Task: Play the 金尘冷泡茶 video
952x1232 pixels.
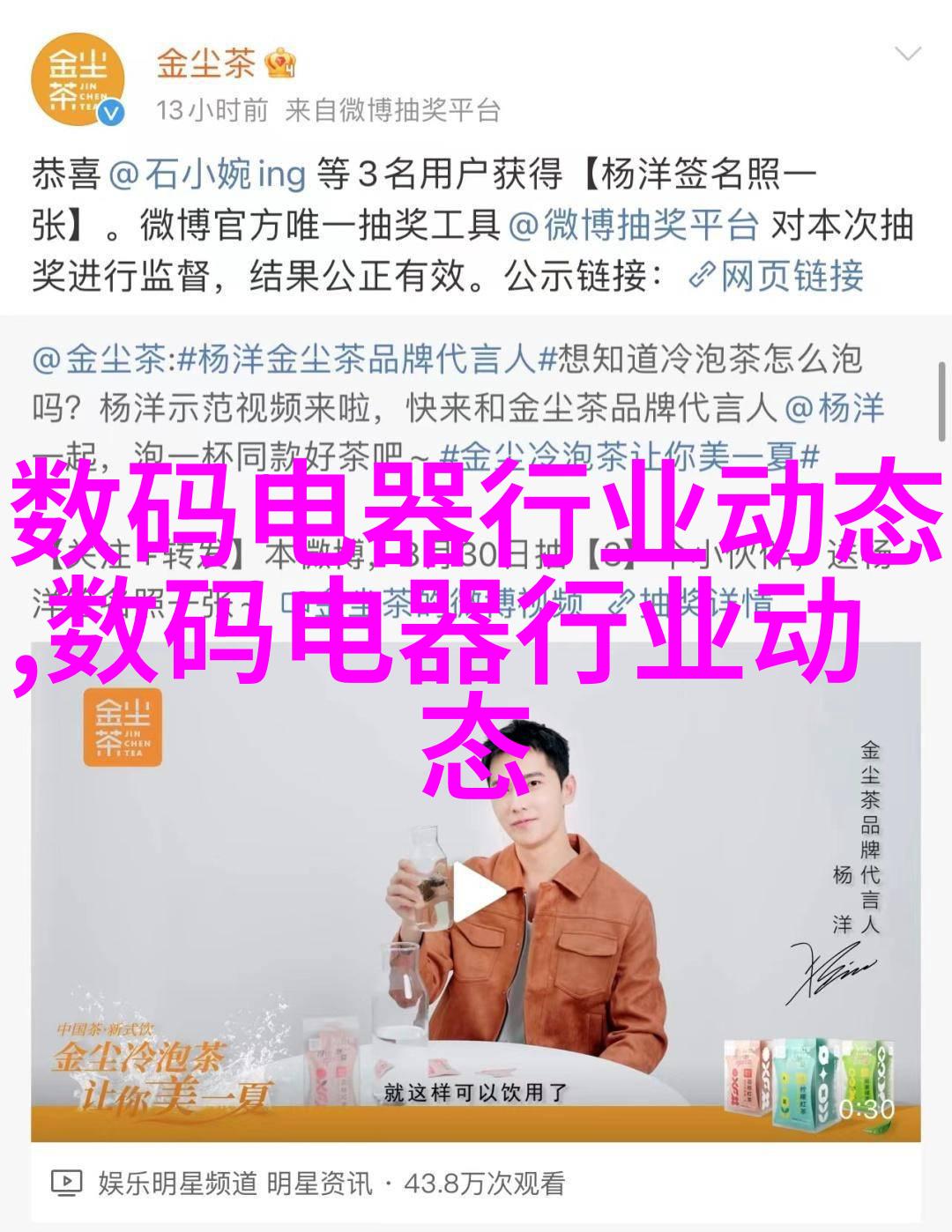Action: click(476, 894)
